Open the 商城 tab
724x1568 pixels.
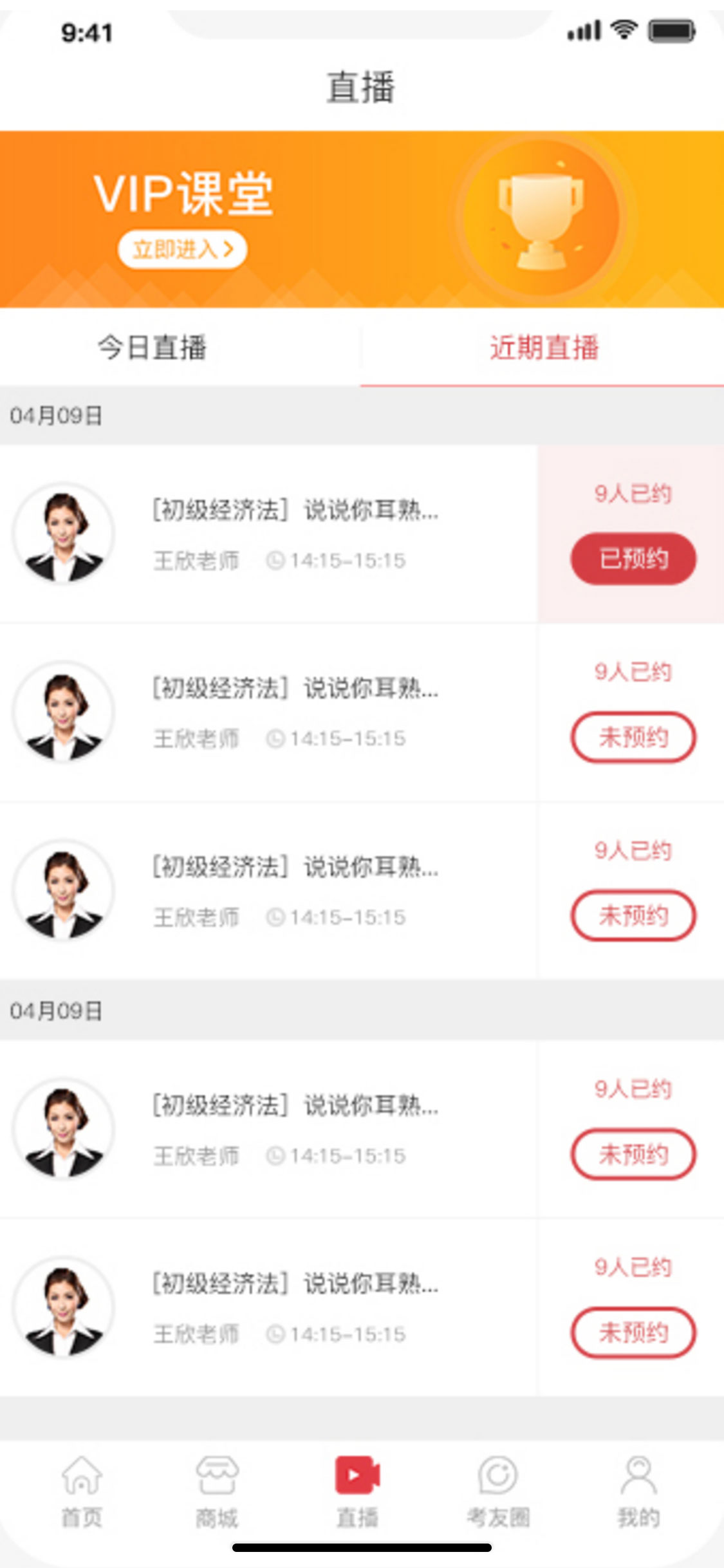(x=217, y=1491)
